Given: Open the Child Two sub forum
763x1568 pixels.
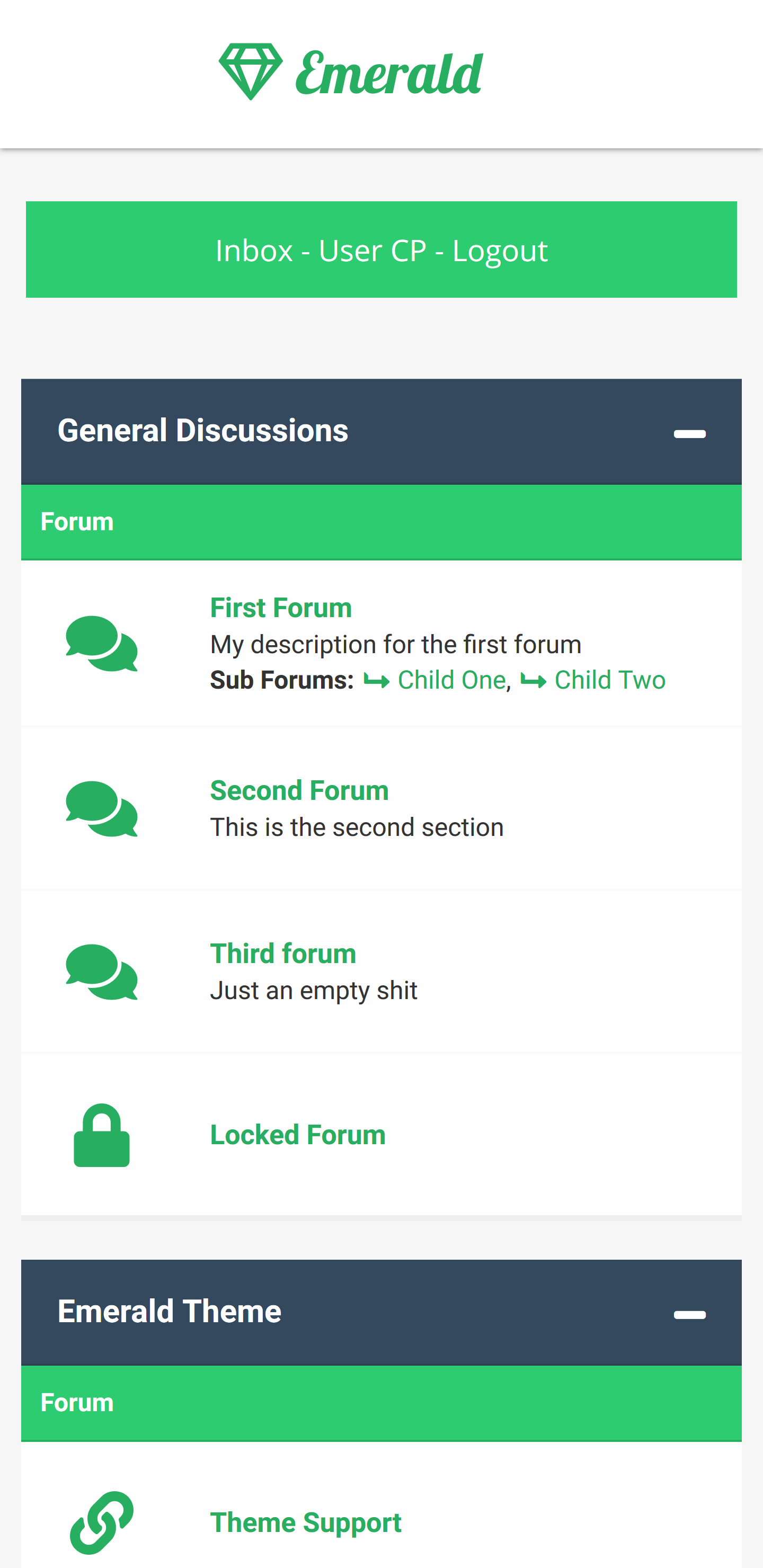Looking at the screenshot, I should 609,680.
